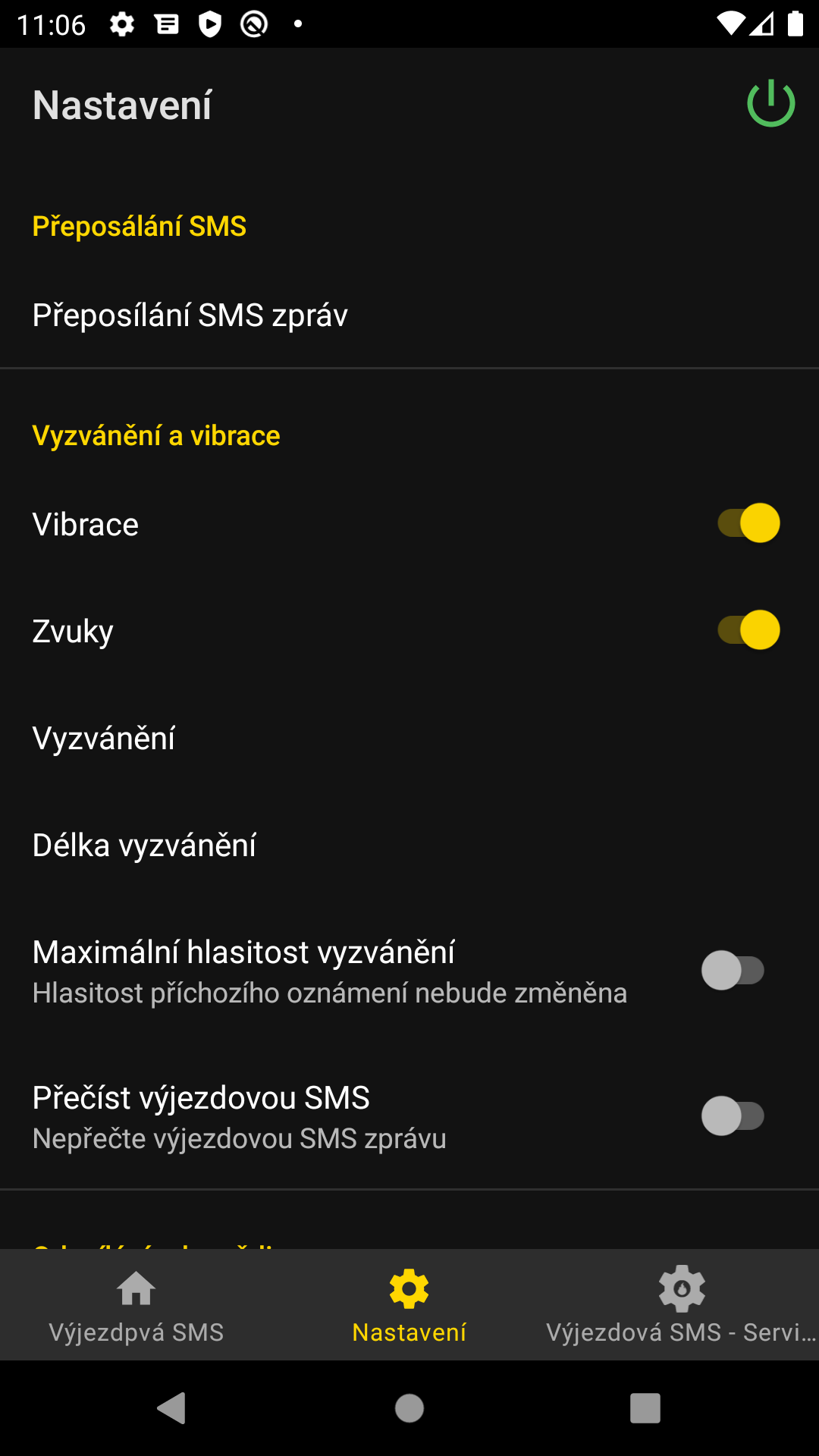
Task: Disable the Zvuky toggle
Action: pyautogui.click(x=748, y=630)
